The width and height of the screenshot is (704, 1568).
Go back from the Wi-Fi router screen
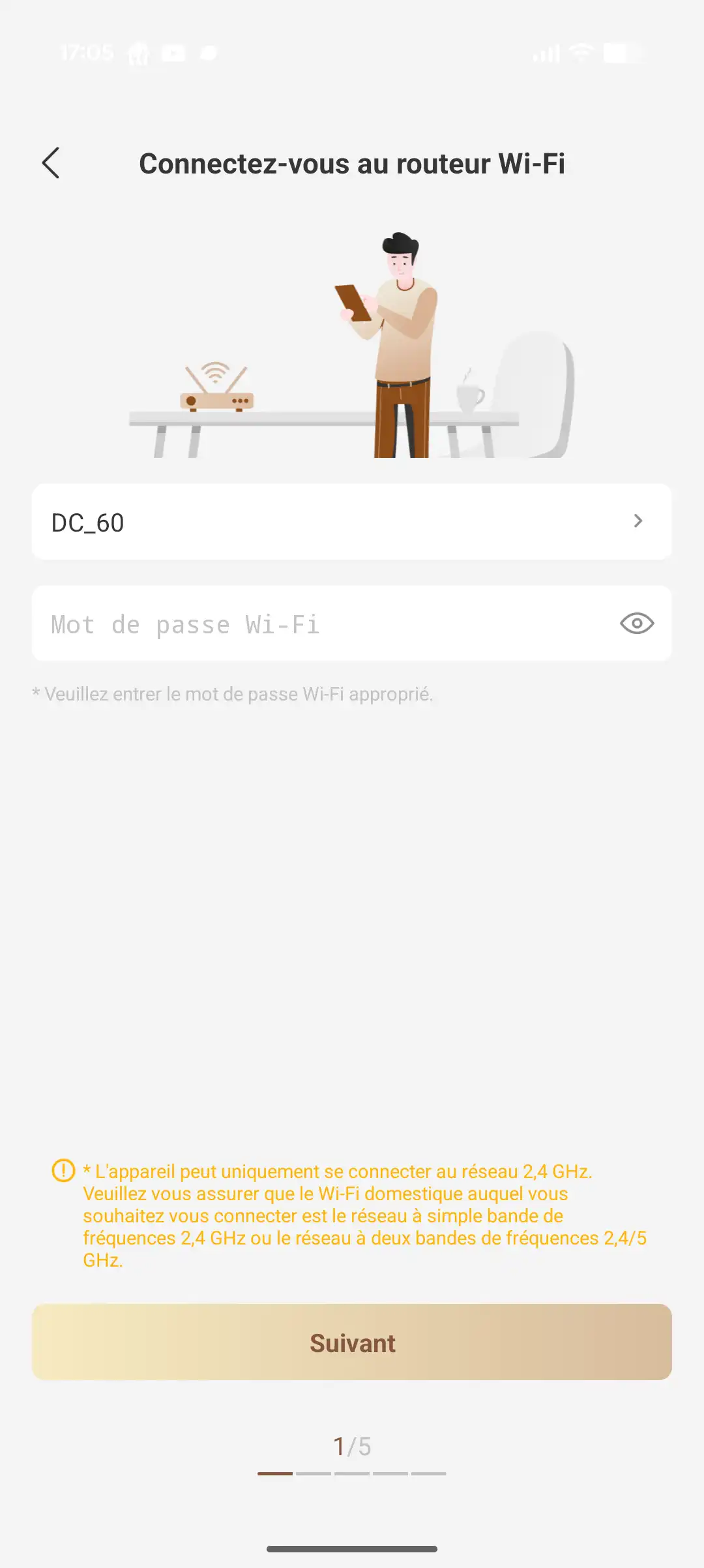pyautogui.click(x=51, y=163)
